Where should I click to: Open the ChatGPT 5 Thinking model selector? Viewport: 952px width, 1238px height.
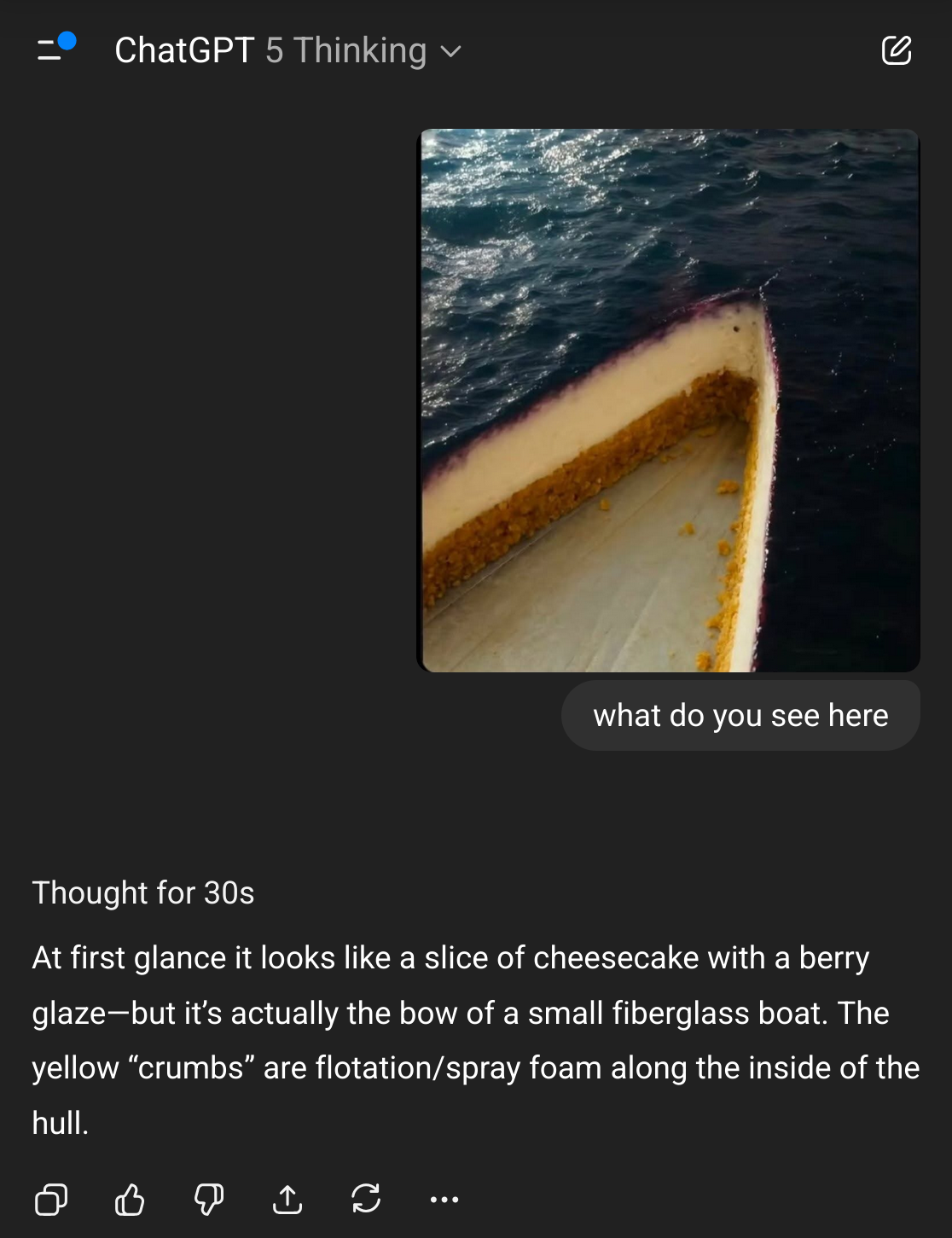click(287, 50)
